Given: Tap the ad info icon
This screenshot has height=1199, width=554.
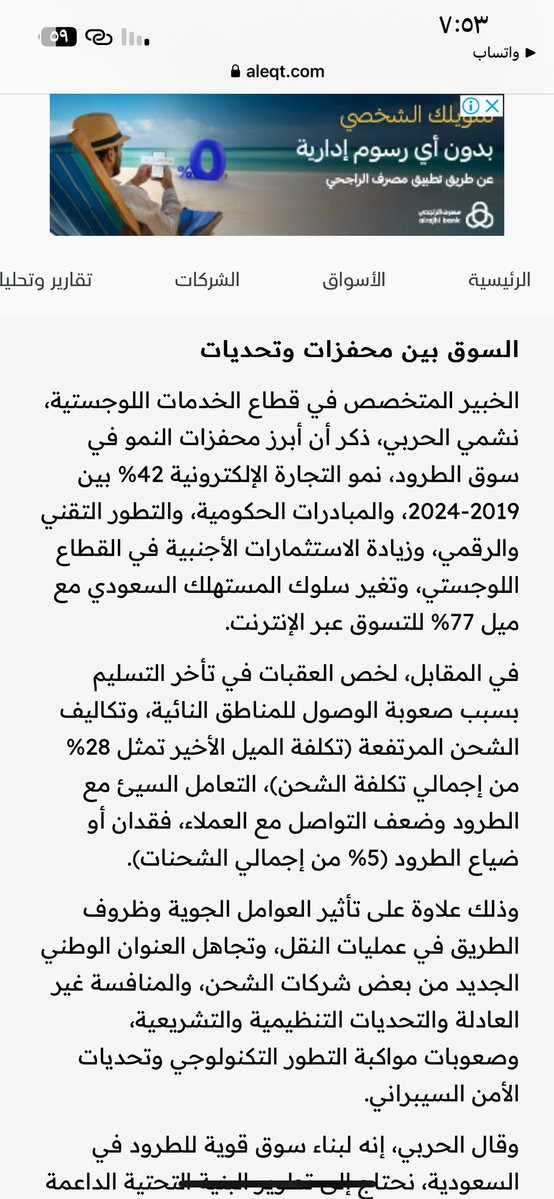Looking at the screenshot, I should 472,106.
